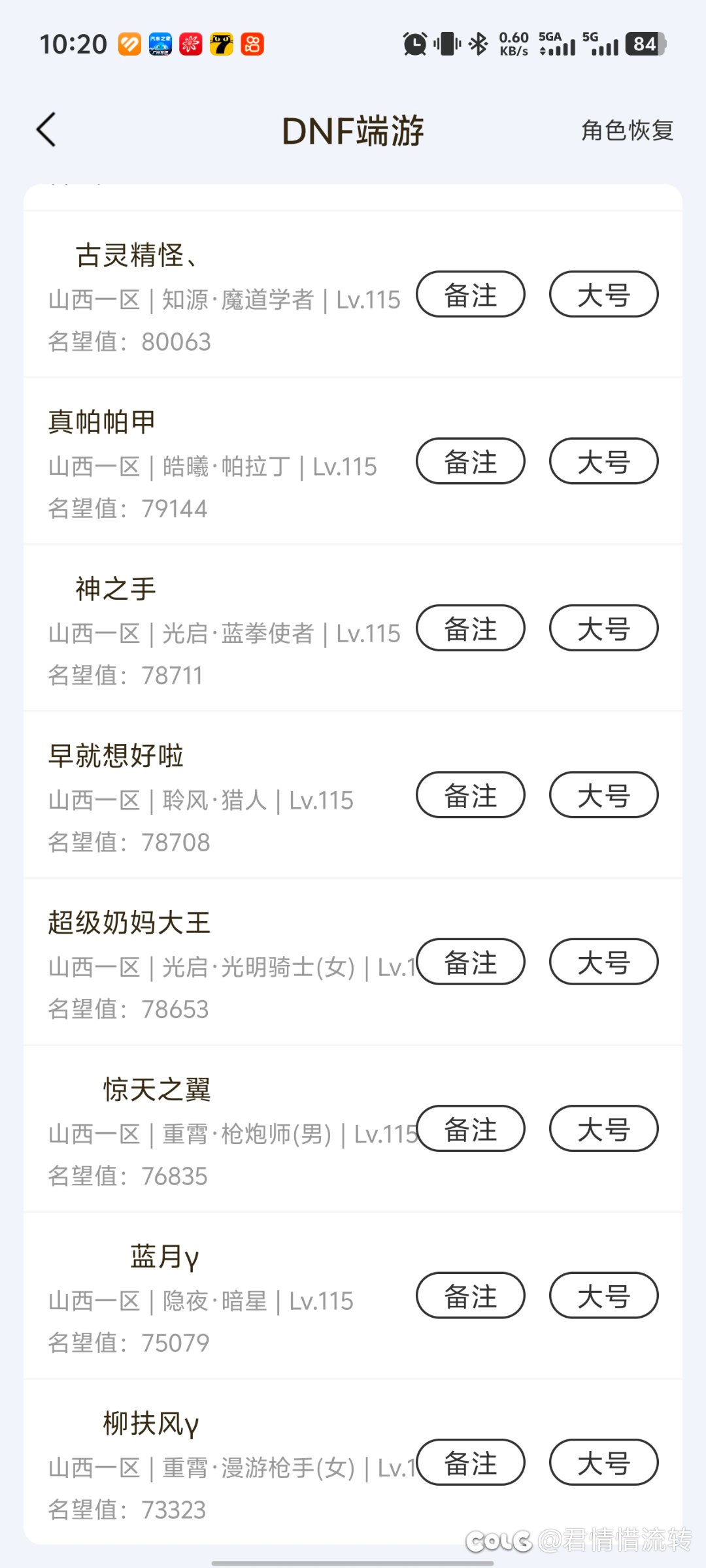706x1568 pixels.
Task: Open 备注 for 惊天之翼
Action: coord(470,1129)
